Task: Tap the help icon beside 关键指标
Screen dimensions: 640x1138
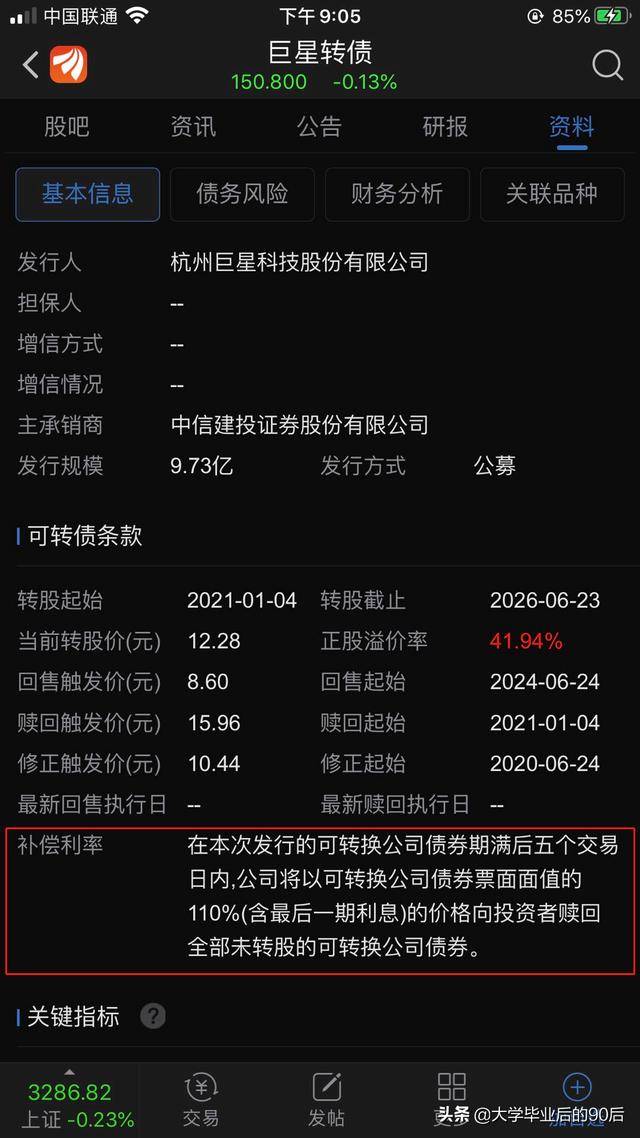Action: tap(153, 1016)
